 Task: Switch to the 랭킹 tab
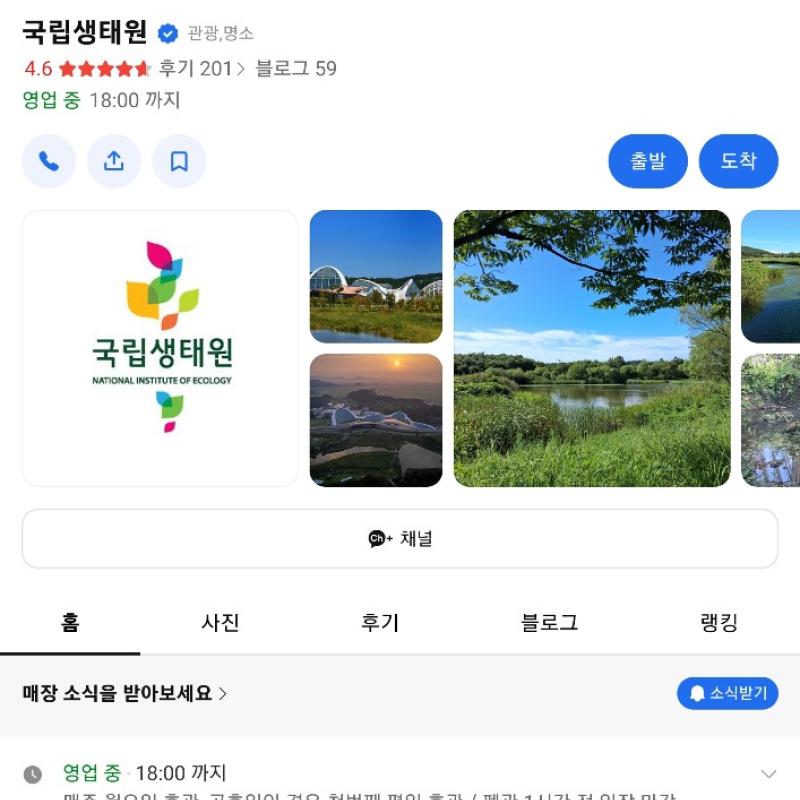(x=718, y=623)
